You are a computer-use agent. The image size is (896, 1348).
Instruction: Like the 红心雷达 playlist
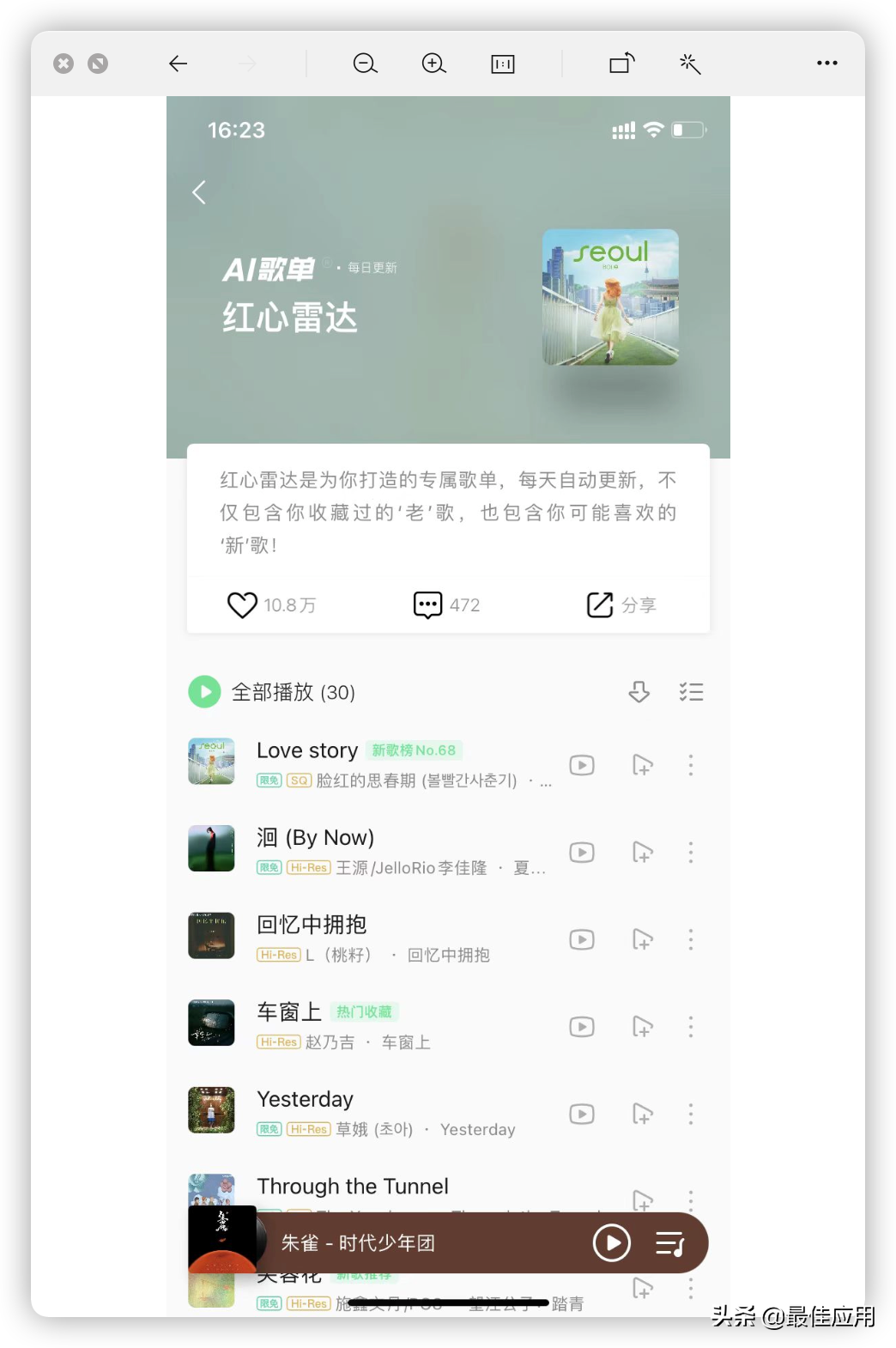click(242, 605)
